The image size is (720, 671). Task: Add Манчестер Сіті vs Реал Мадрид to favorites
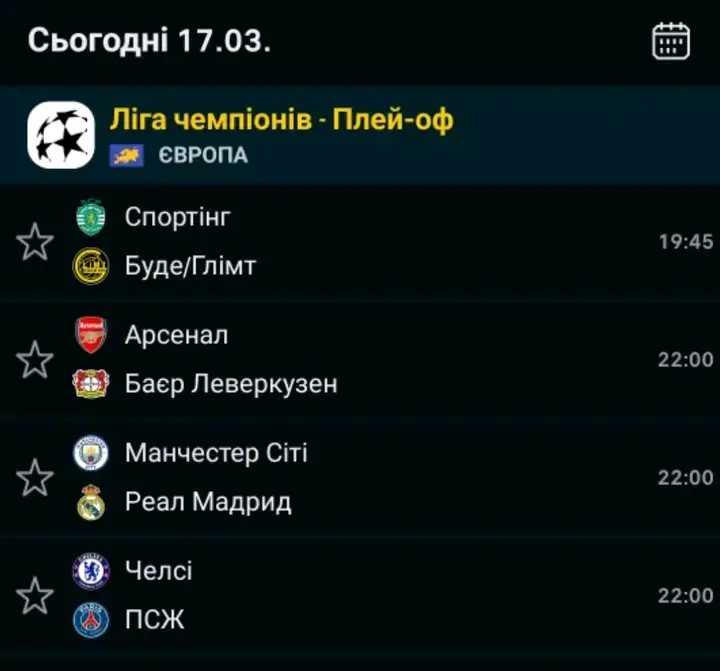(35, 477)
